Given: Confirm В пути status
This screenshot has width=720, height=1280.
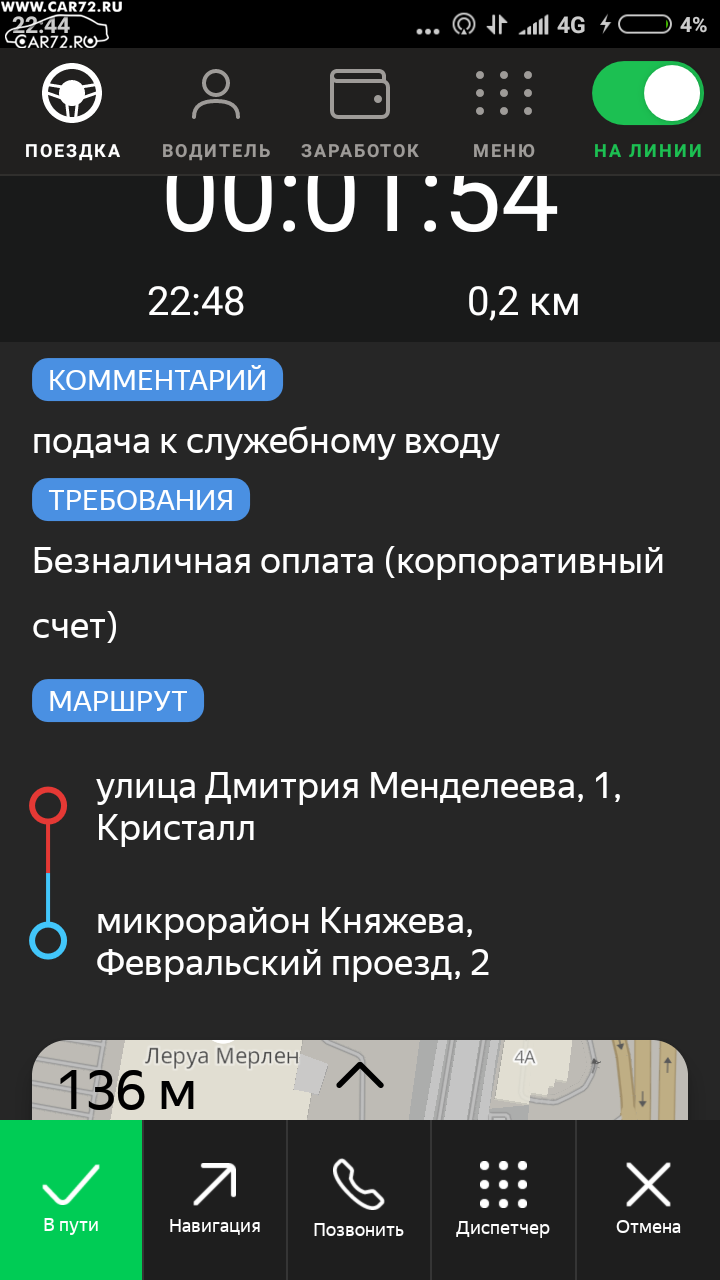Looking at the screenshot, I should coord(71,1200).
